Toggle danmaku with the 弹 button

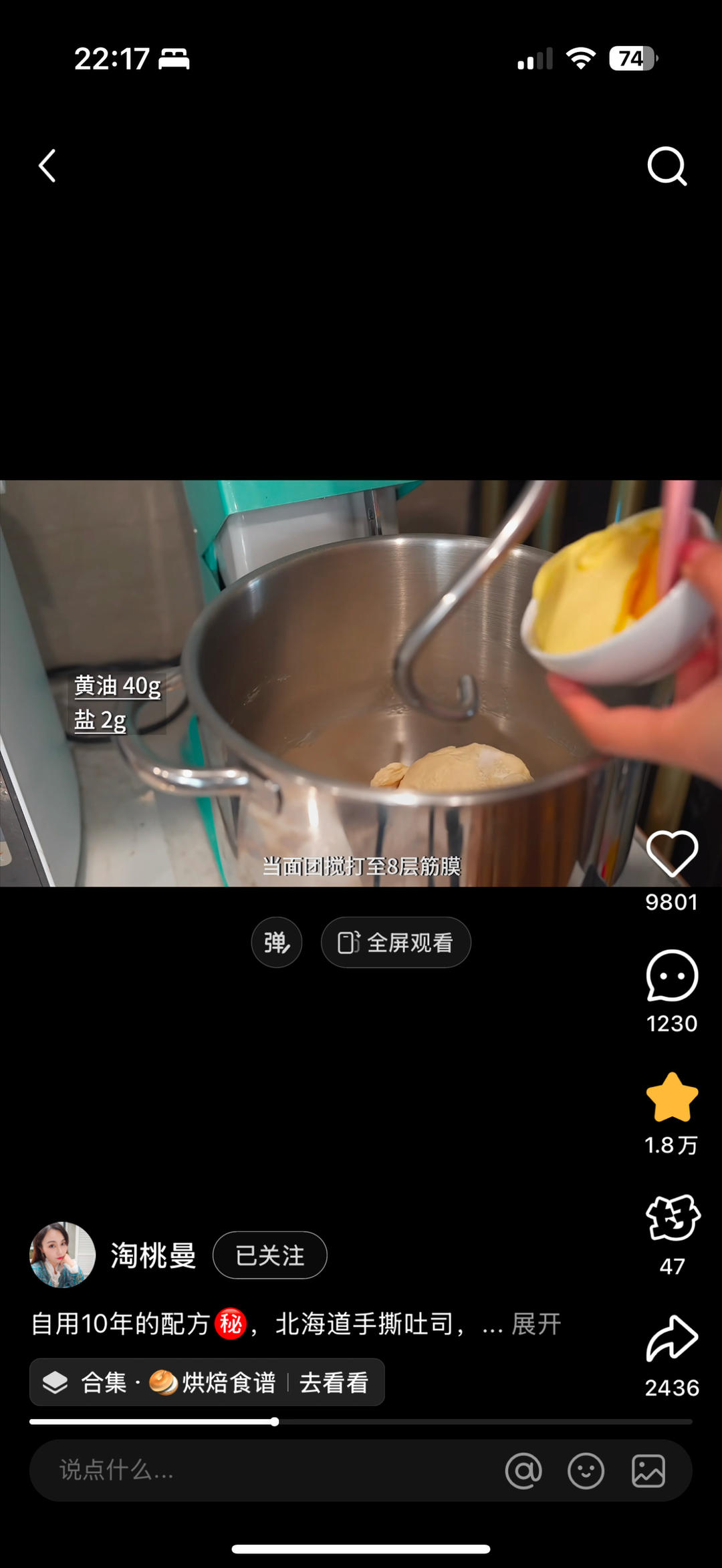click(276, 942)
